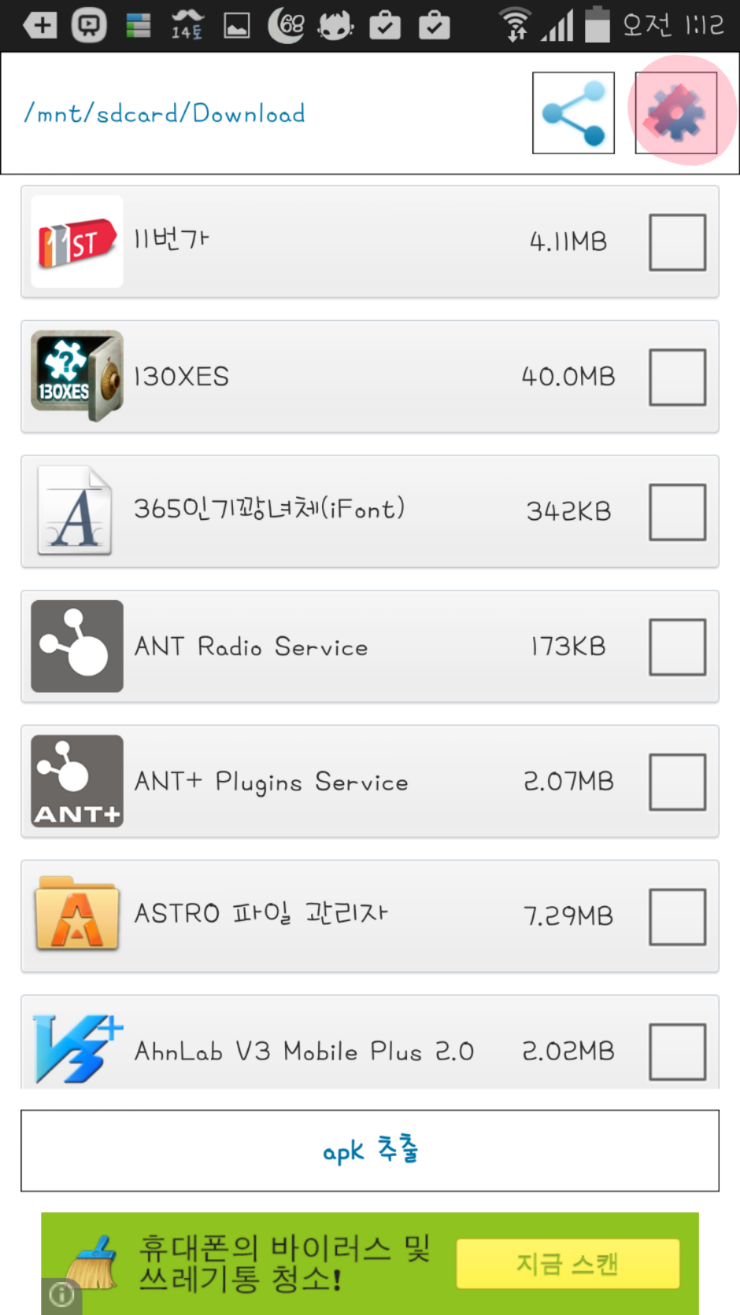740x1315 pixels.
Task: Select the 130XES checkbox
Action: point(677,377)
